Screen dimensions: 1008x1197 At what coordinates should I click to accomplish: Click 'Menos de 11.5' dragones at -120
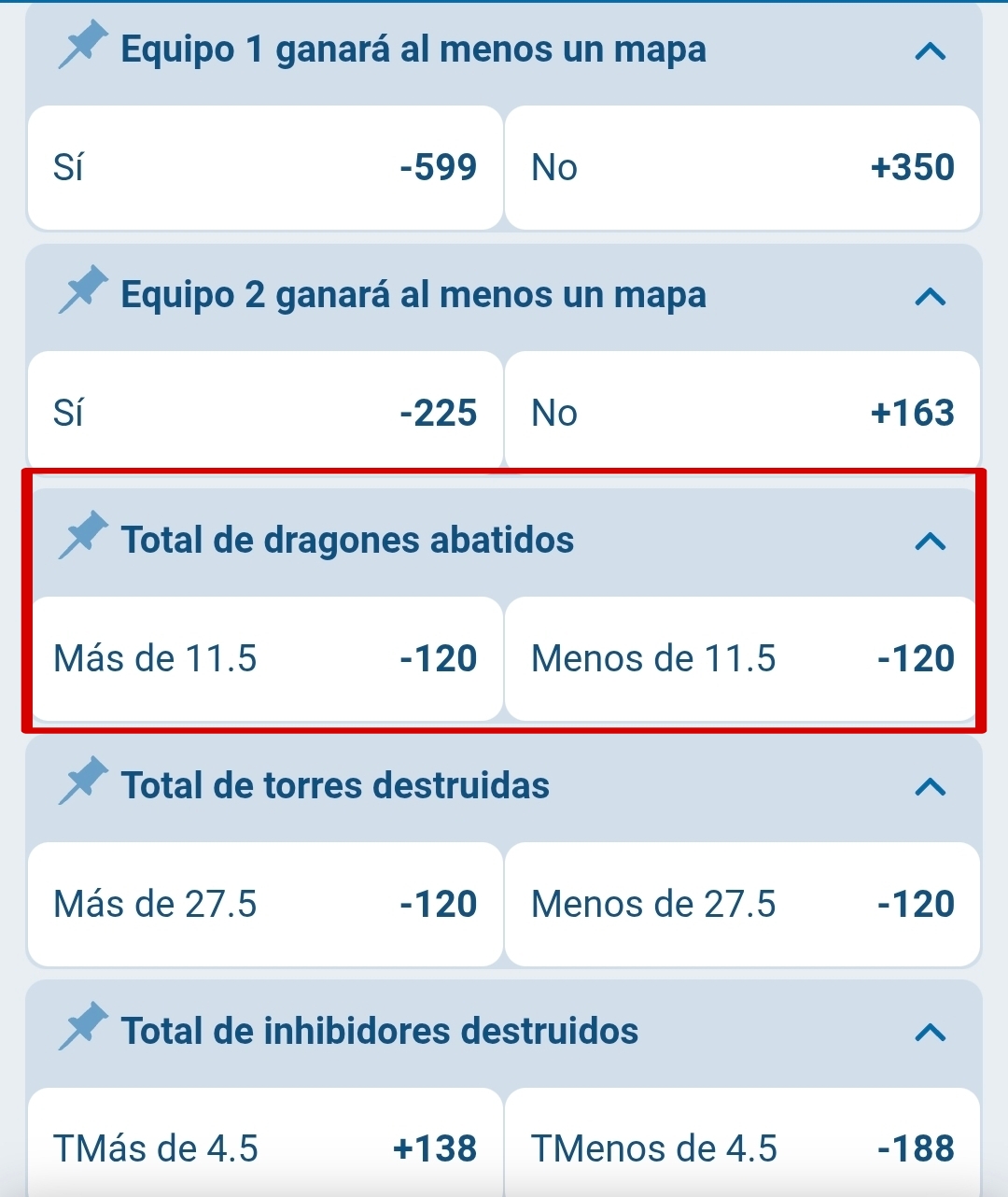tap(742, 658)
